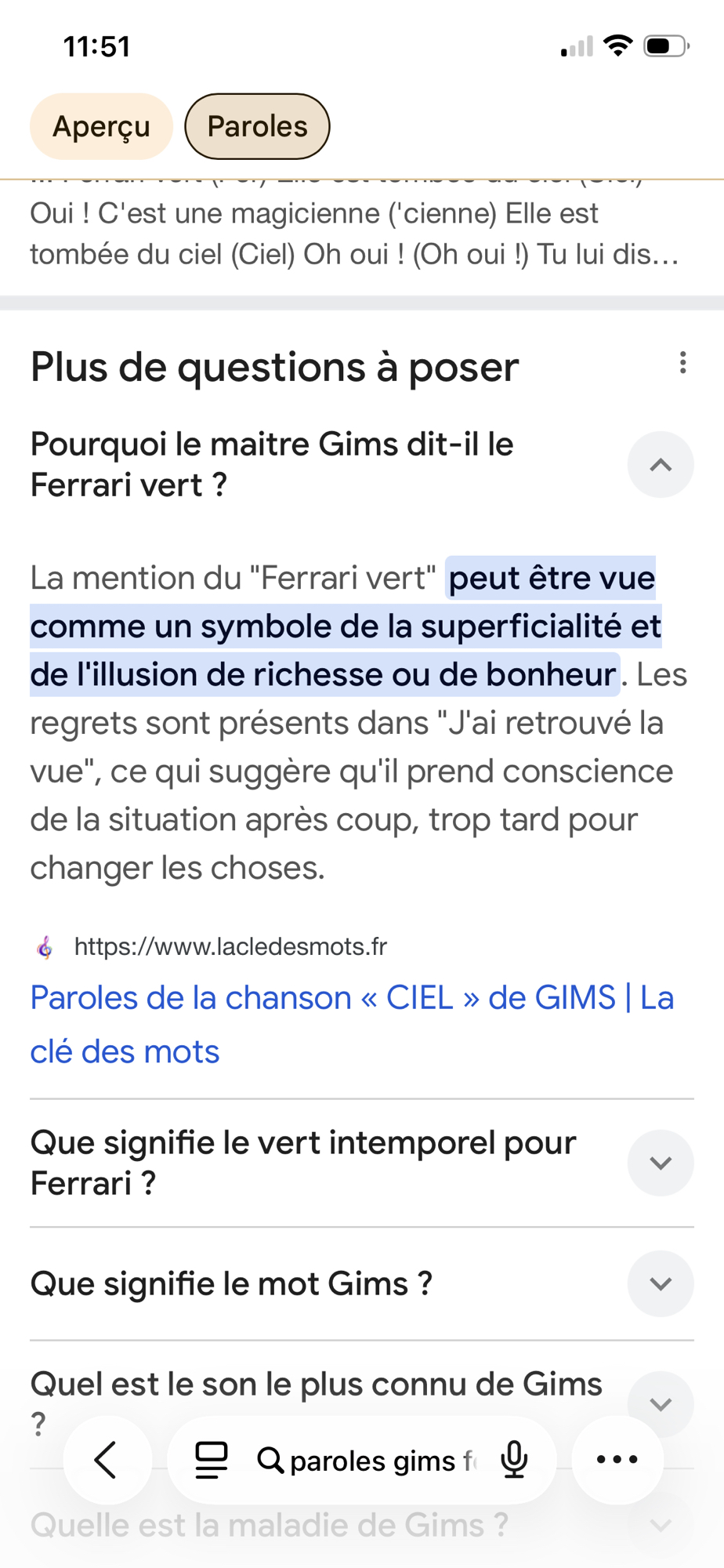The width and height of the screenshot is (724, 1568).
Task: Start a voice search with the microphone
Action: tap(514, 1460)
